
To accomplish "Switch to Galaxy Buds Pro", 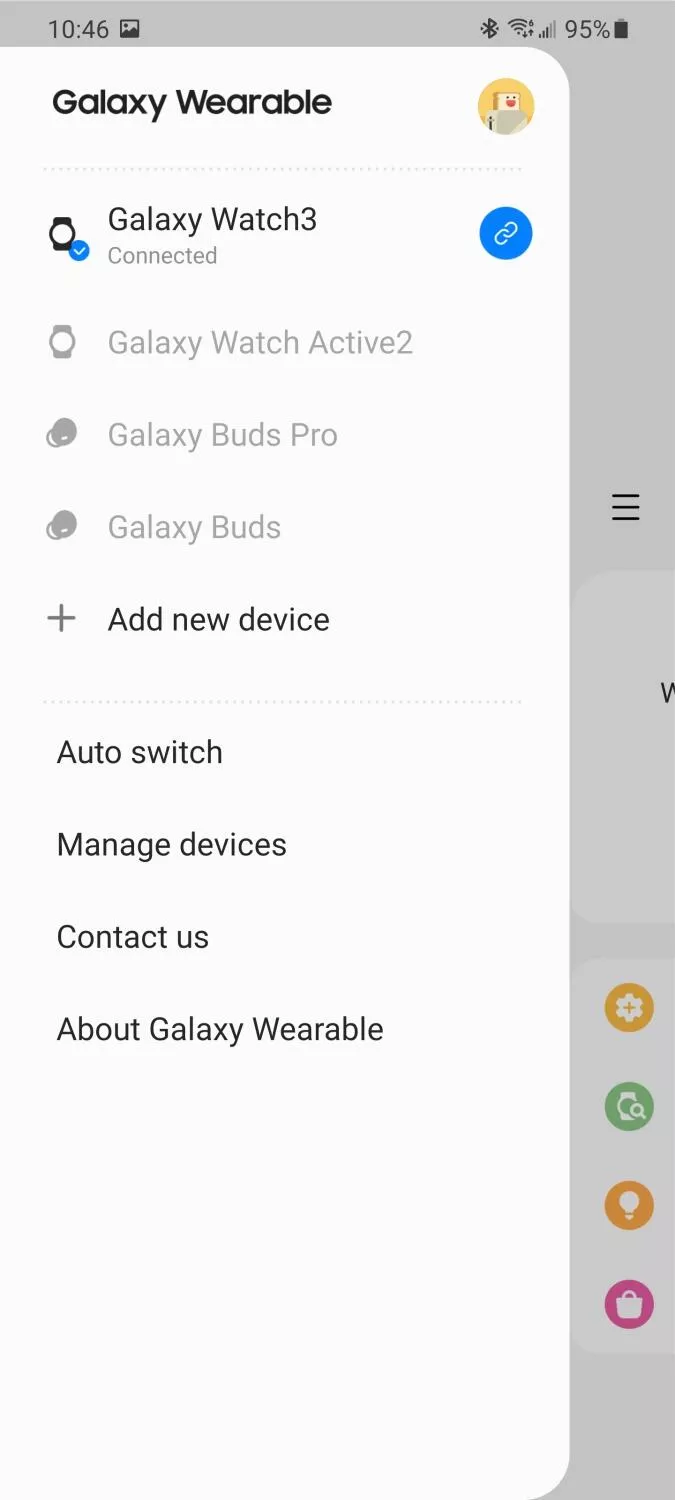I will tap(285, 435).
